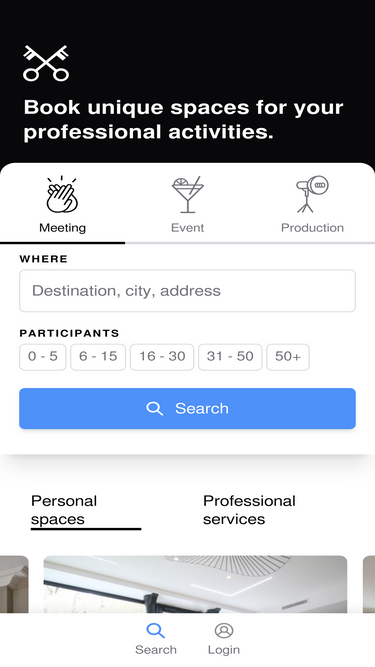The width and height of the screenshot is (375, 667).
Task: Go to the Login tab
Action: 224,639
